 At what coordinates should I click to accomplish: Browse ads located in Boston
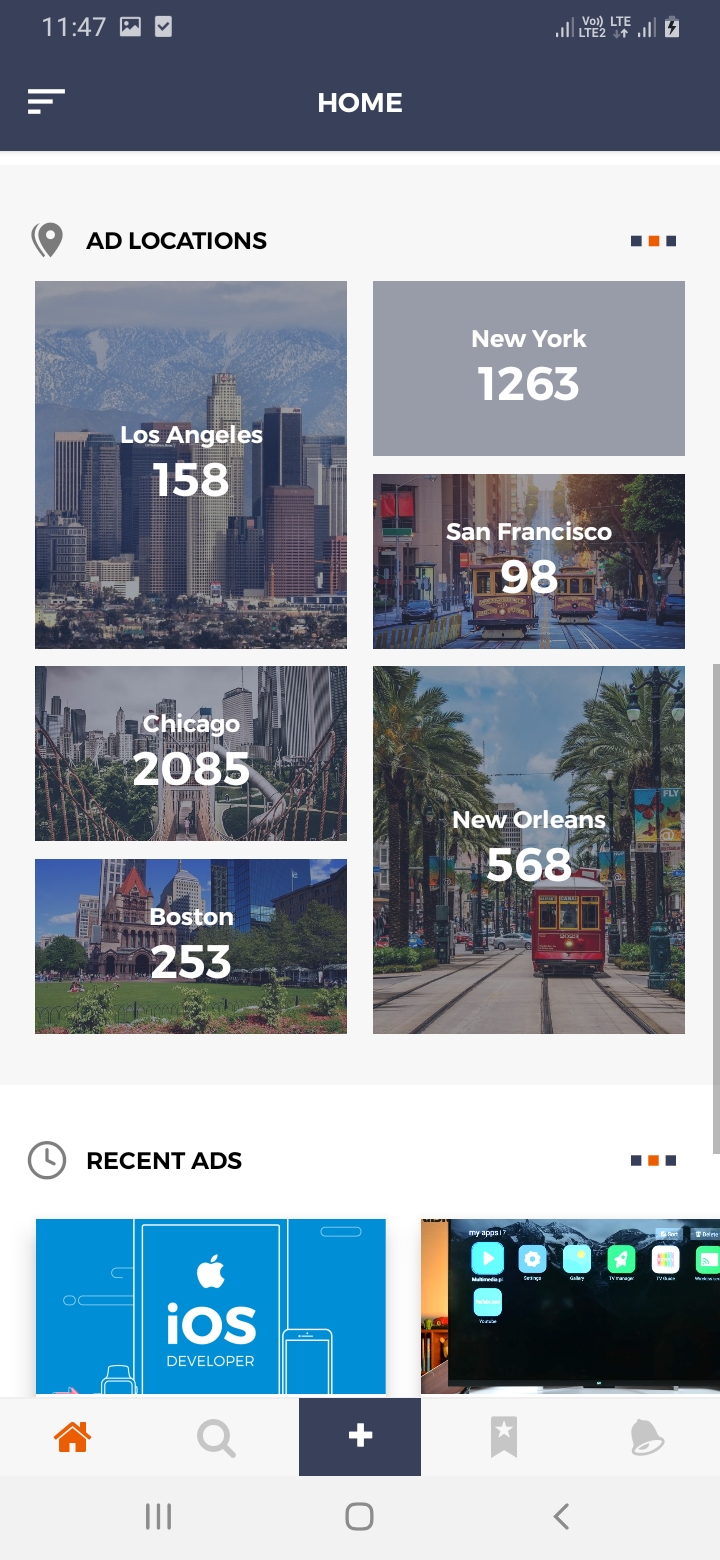pos(191,945)
